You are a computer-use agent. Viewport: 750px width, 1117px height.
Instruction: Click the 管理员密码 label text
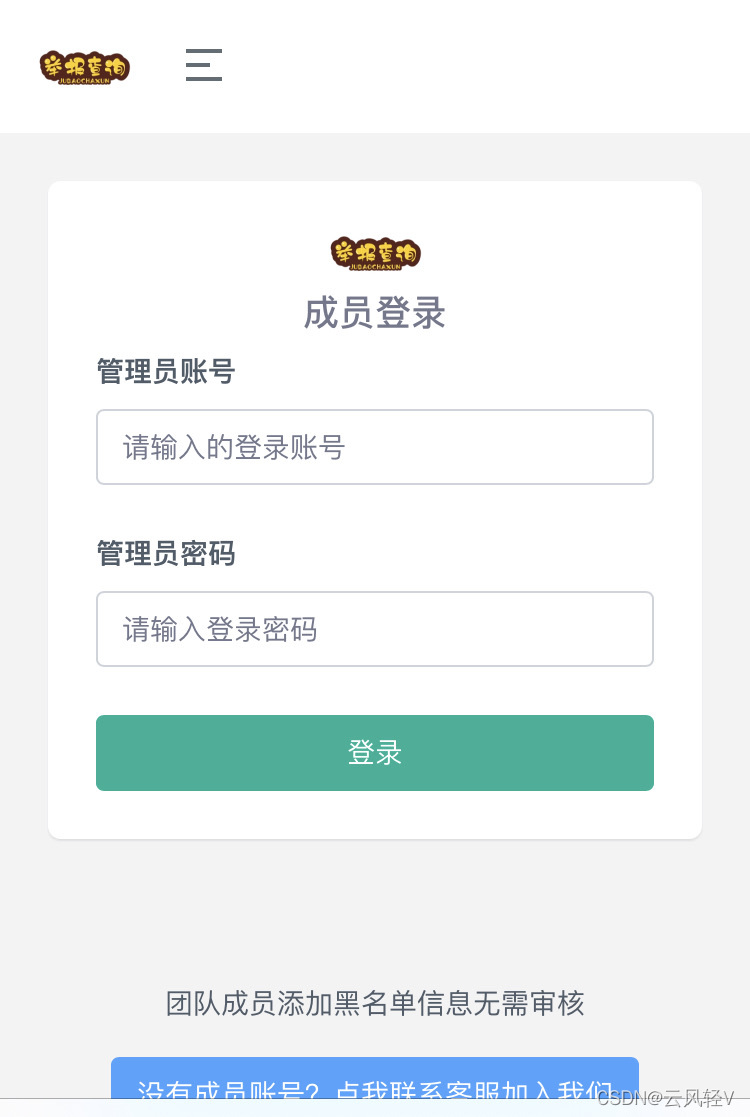tap(165, 553)
